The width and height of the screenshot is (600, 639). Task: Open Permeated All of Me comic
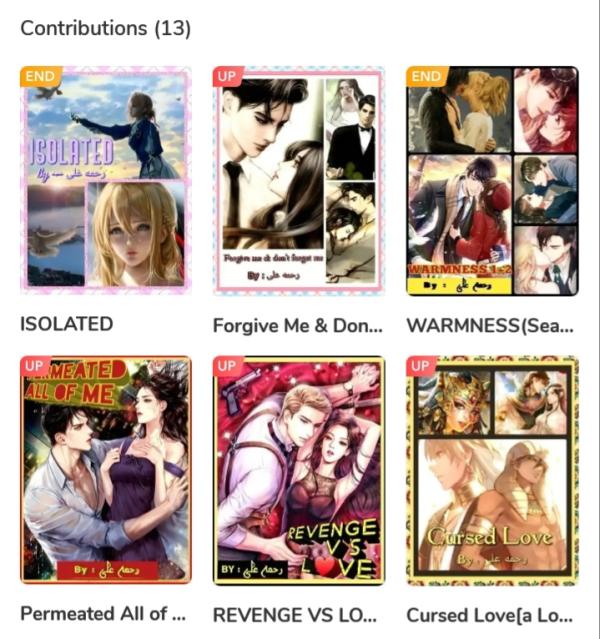click(106, 470)
